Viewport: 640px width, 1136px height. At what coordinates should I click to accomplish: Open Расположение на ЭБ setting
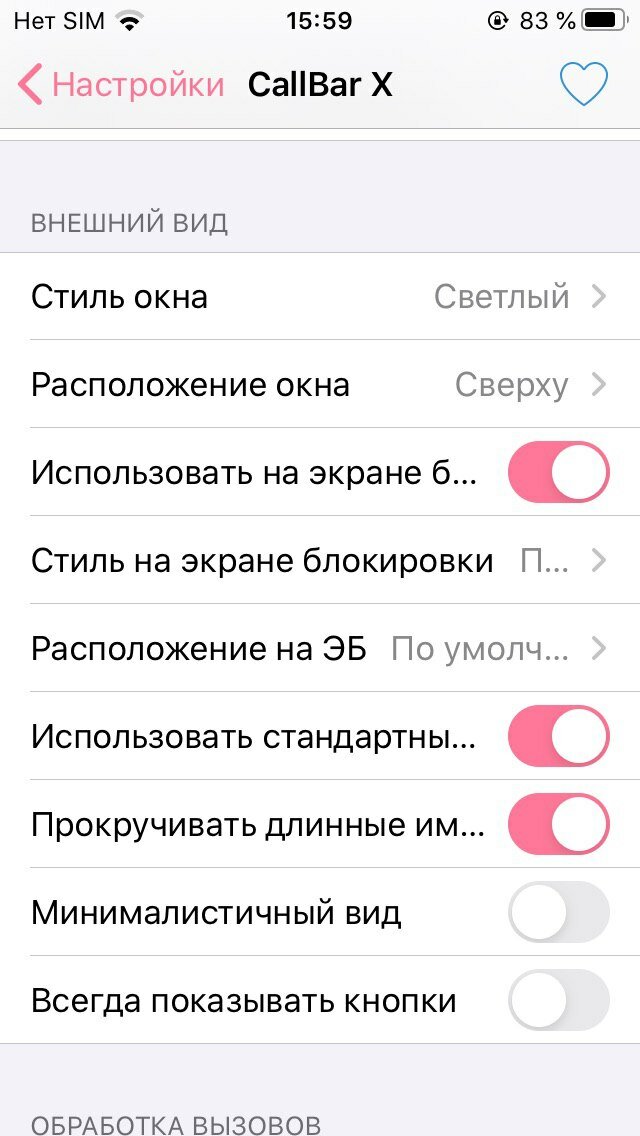320,649
